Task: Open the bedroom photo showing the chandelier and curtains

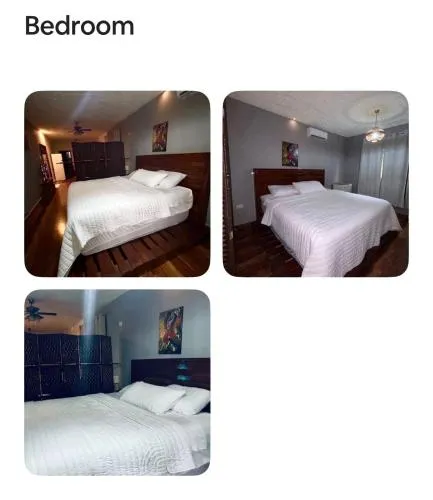Action: pyautogui.click(x=316, y=184)
